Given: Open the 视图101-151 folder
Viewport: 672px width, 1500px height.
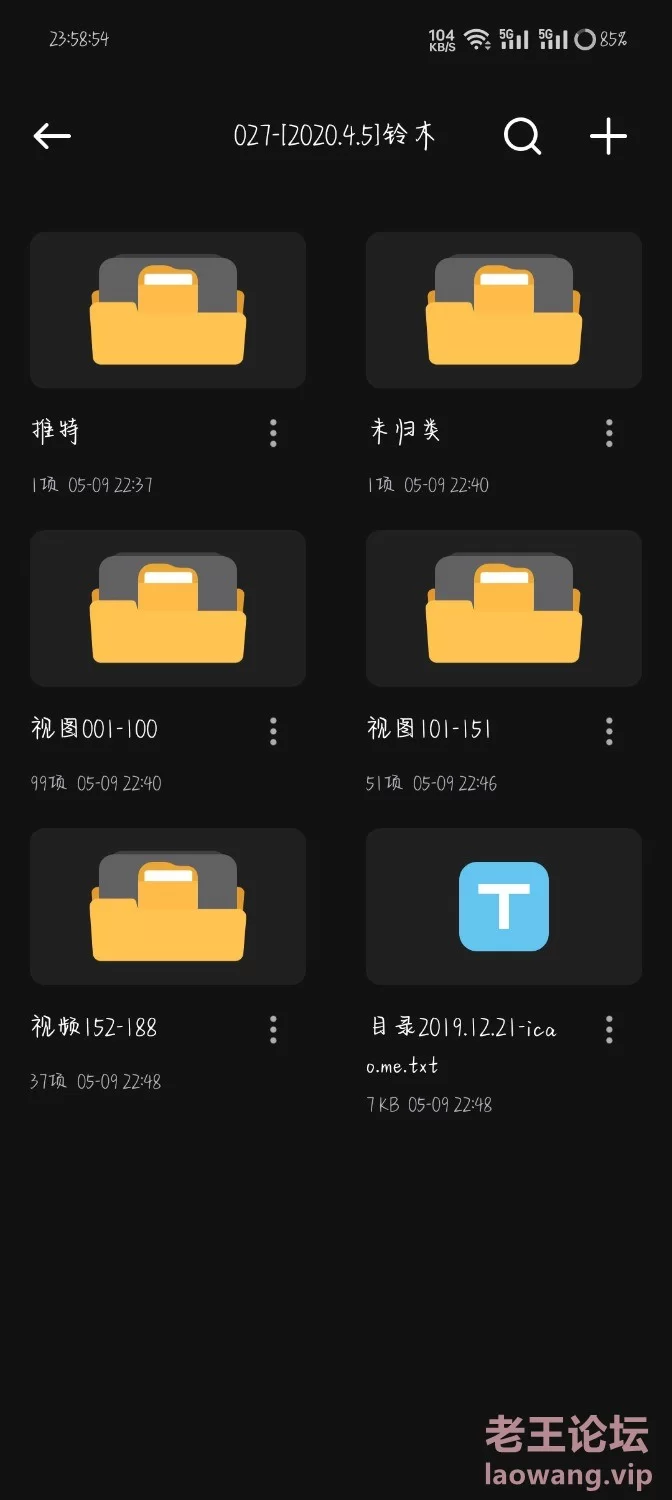Looking at the screenshot, I should tap(504, 608).
